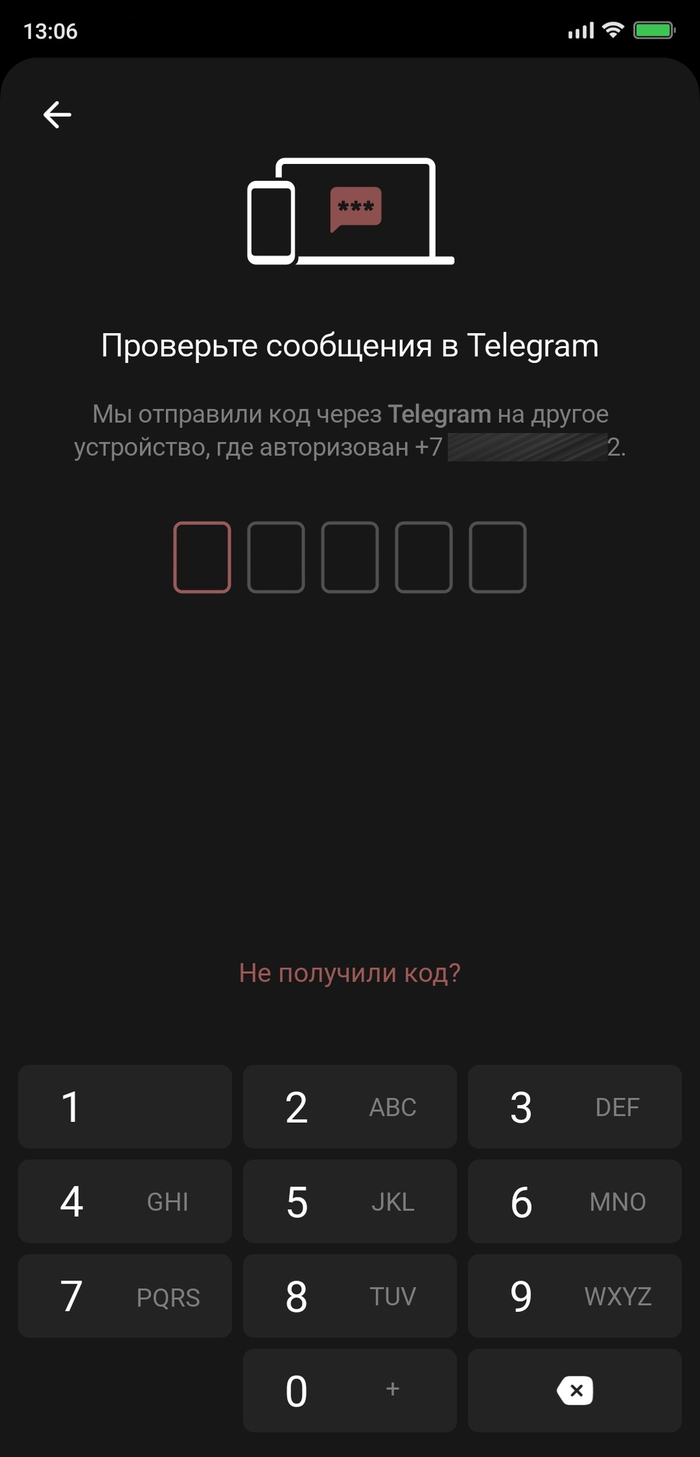Tap the first code digit box
Screen dimensions: 700x1457
[202, 557]
